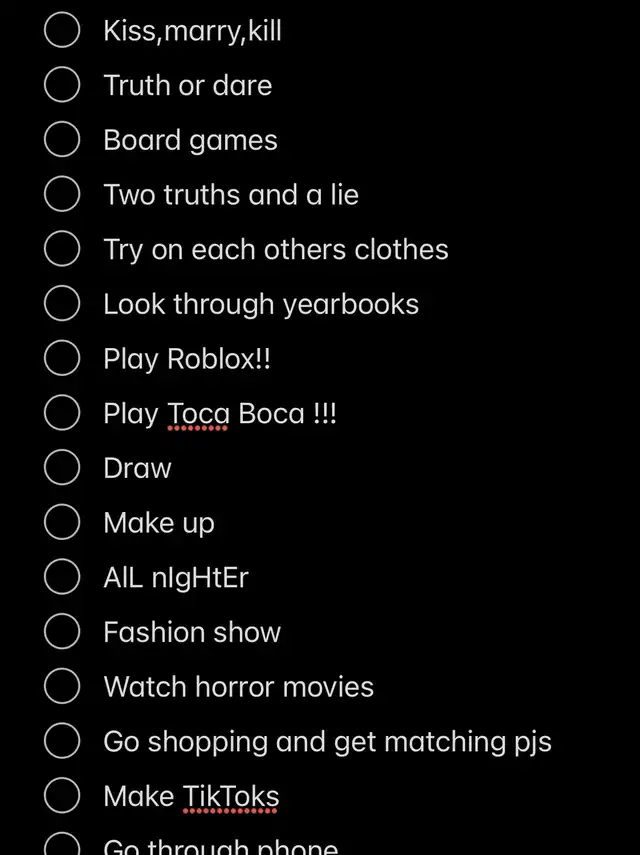Viewport: 640px width, 855px height.
Task: Check Two truths and a lie
Action: (x=62, y=194)
